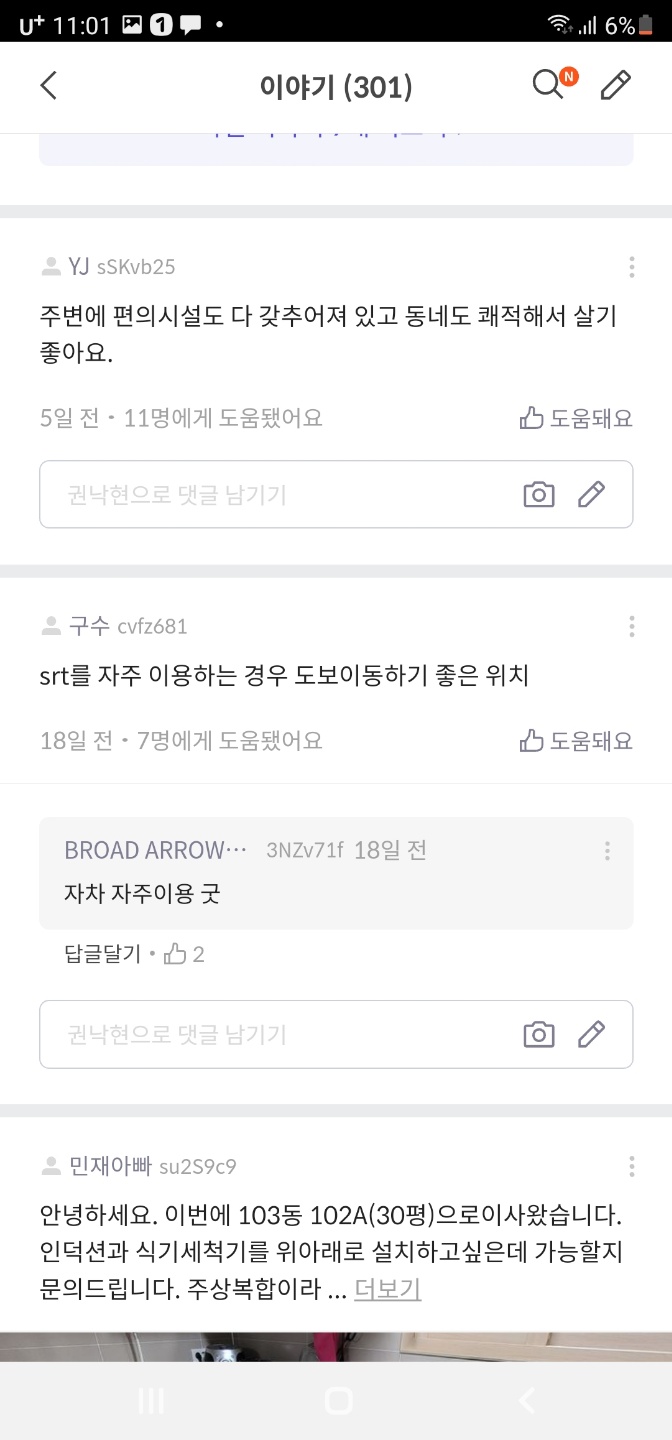Return to the system home screen
The image size is (672, 1440).
coord(338,1401)
